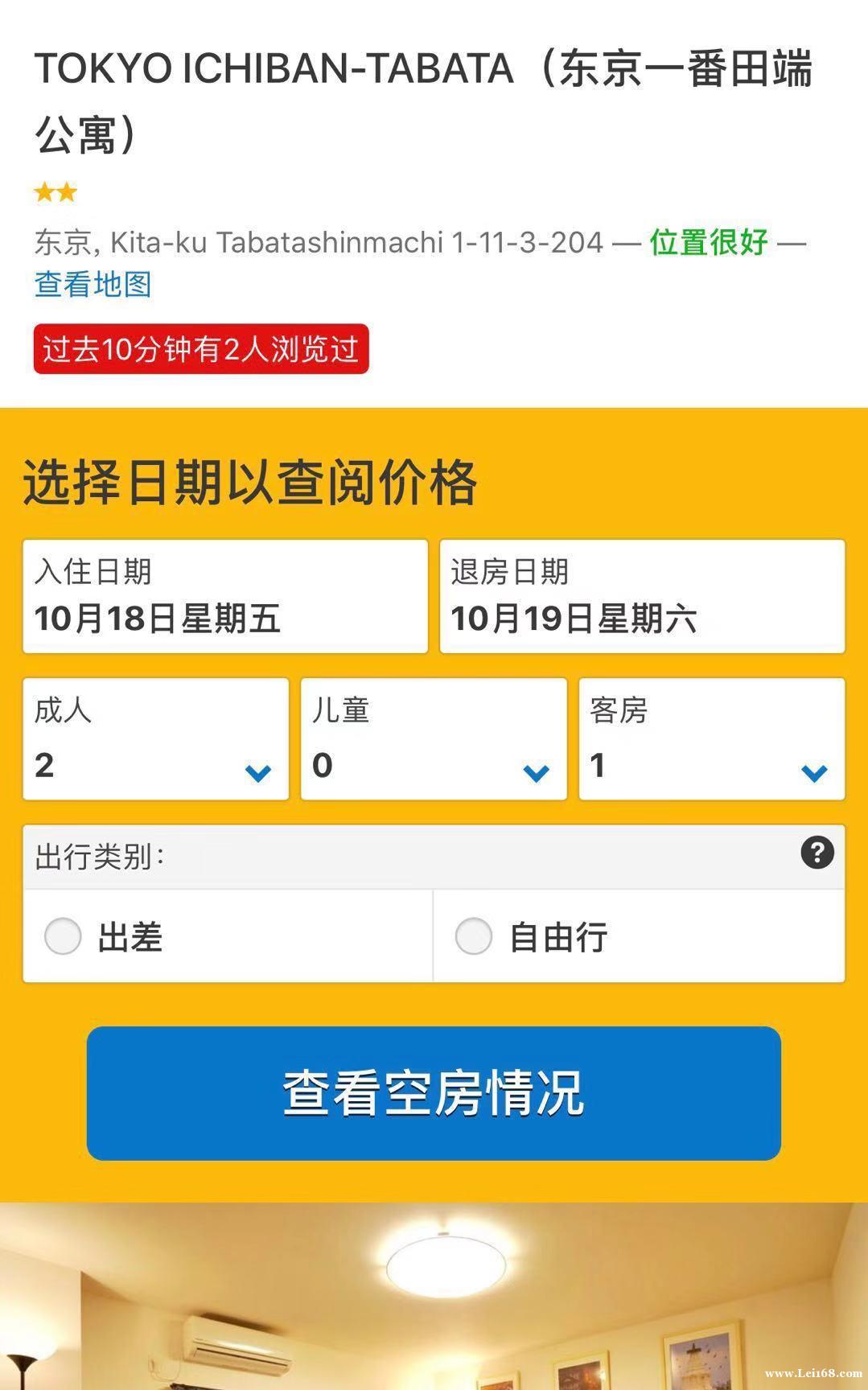The image size is (868, 1390).
Task: Open the 出行类别 help question mark
Action: (817, 853)
